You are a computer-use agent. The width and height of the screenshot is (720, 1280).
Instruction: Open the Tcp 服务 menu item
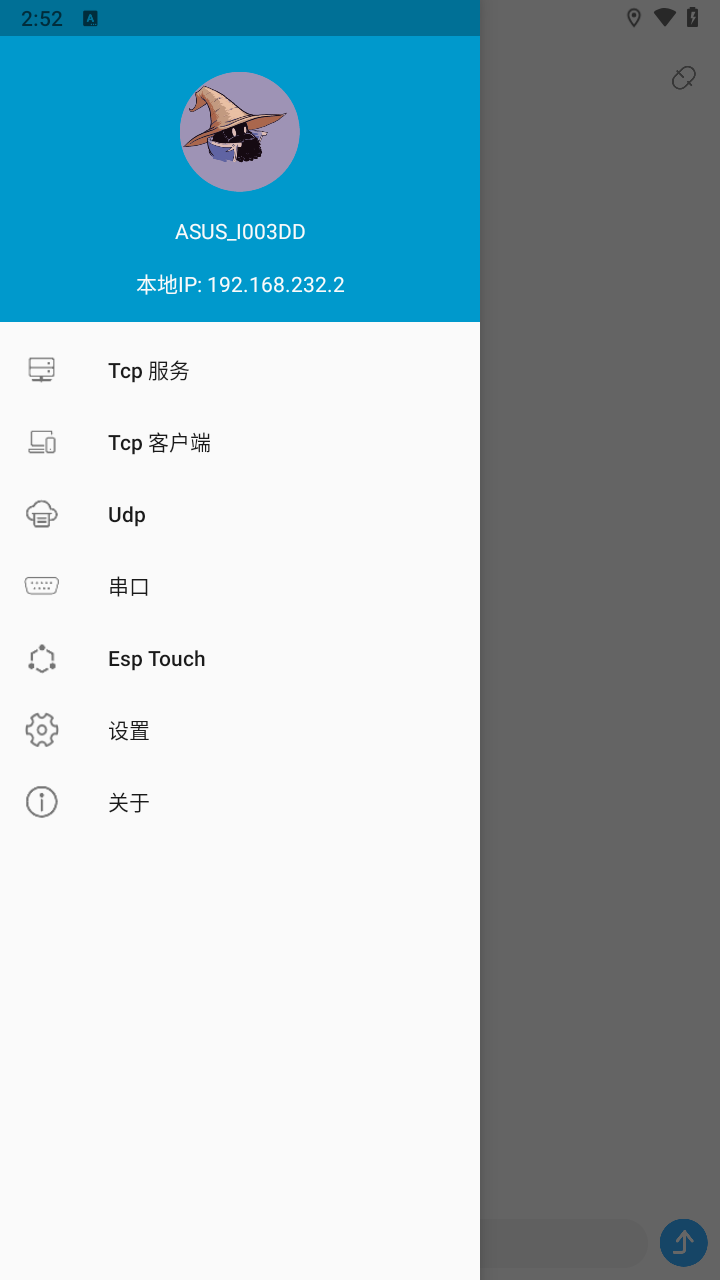240,371
